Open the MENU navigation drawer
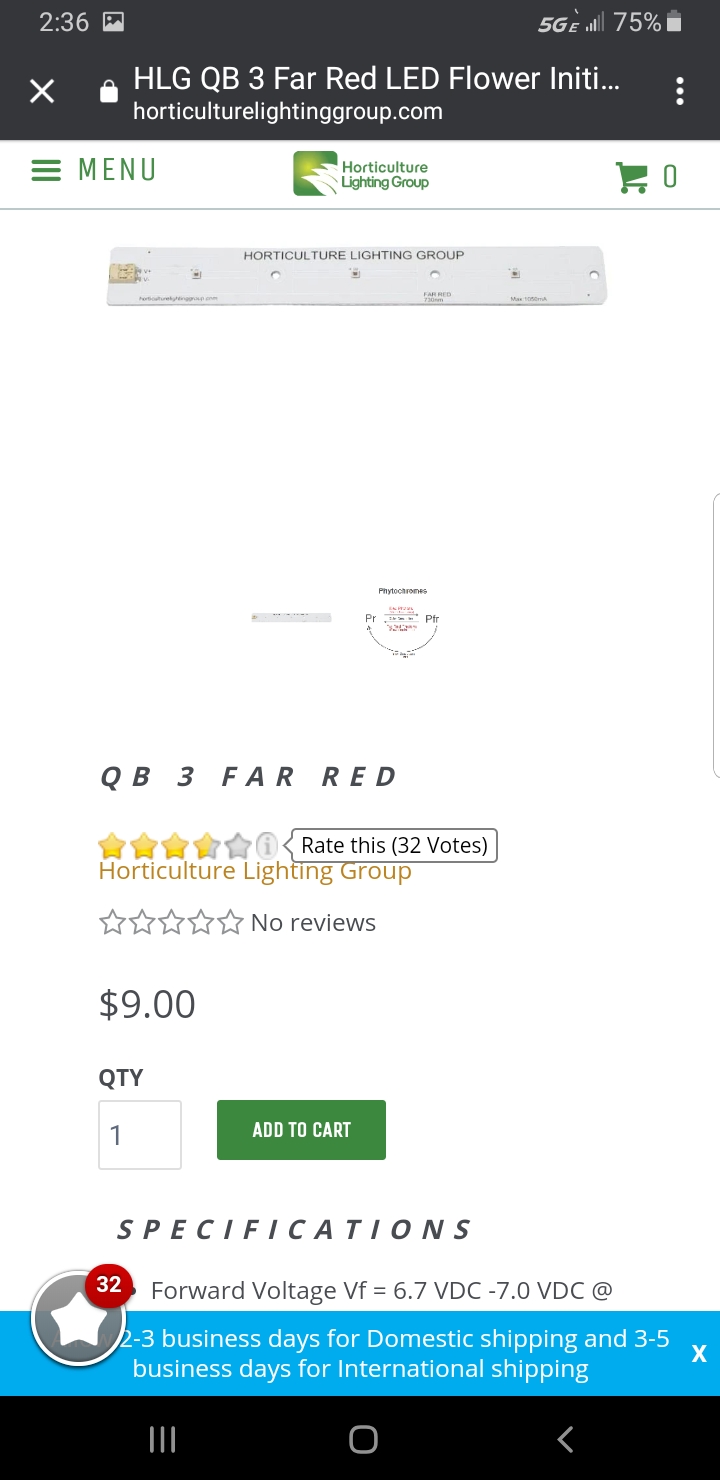This screenshot has height=1480, width=720. (x=94, y=171)
